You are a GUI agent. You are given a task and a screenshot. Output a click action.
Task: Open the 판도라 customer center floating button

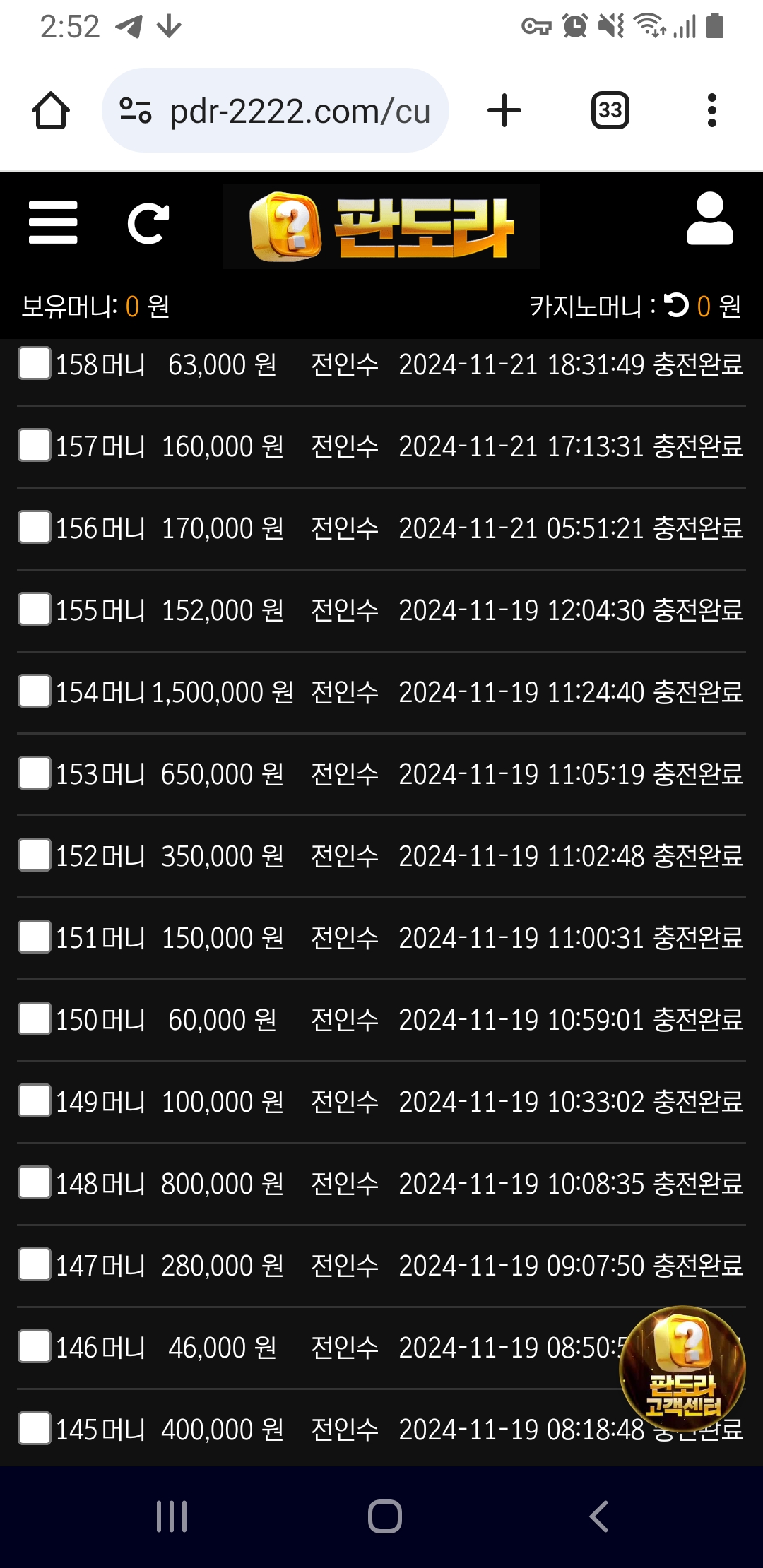(x=682, y=1369)
